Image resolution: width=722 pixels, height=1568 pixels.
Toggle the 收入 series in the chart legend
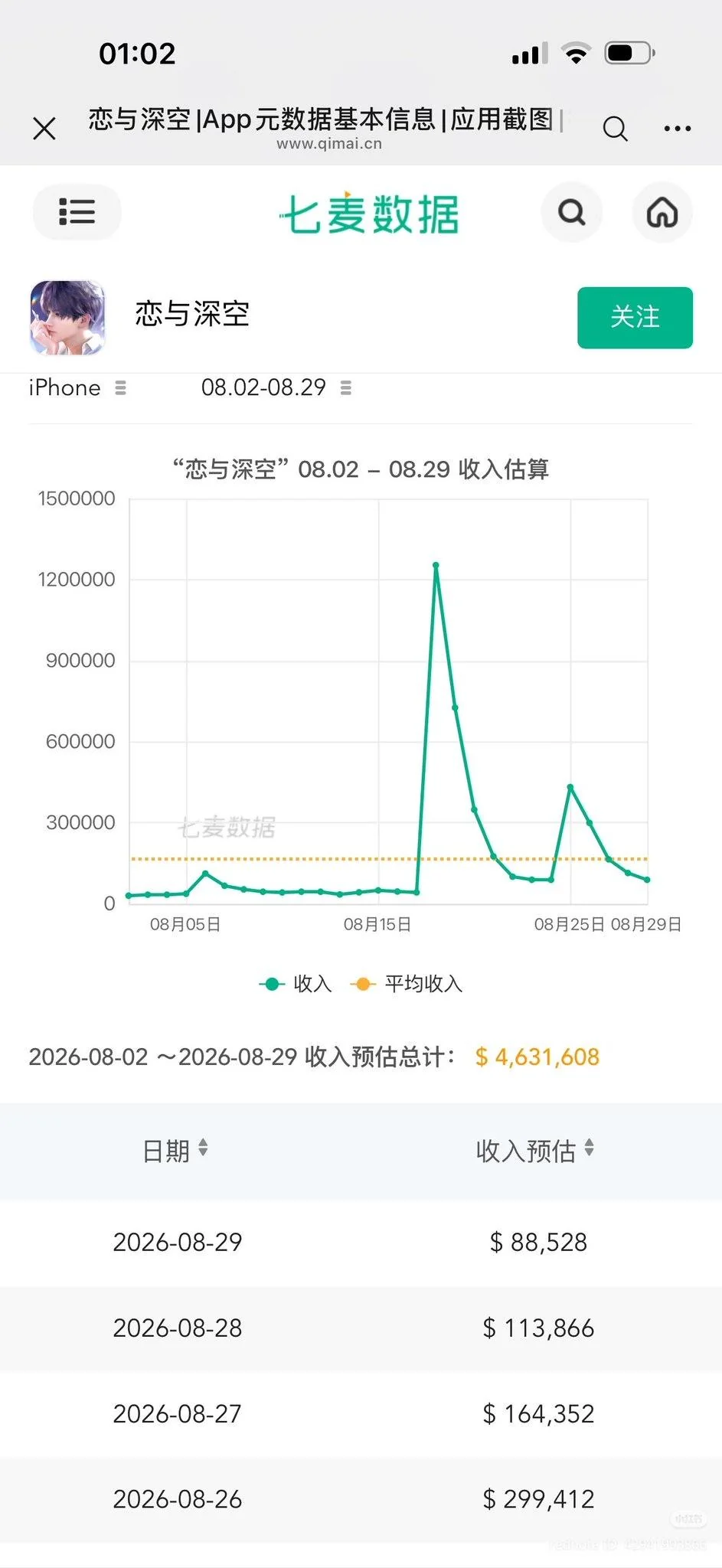pos(296,984)
